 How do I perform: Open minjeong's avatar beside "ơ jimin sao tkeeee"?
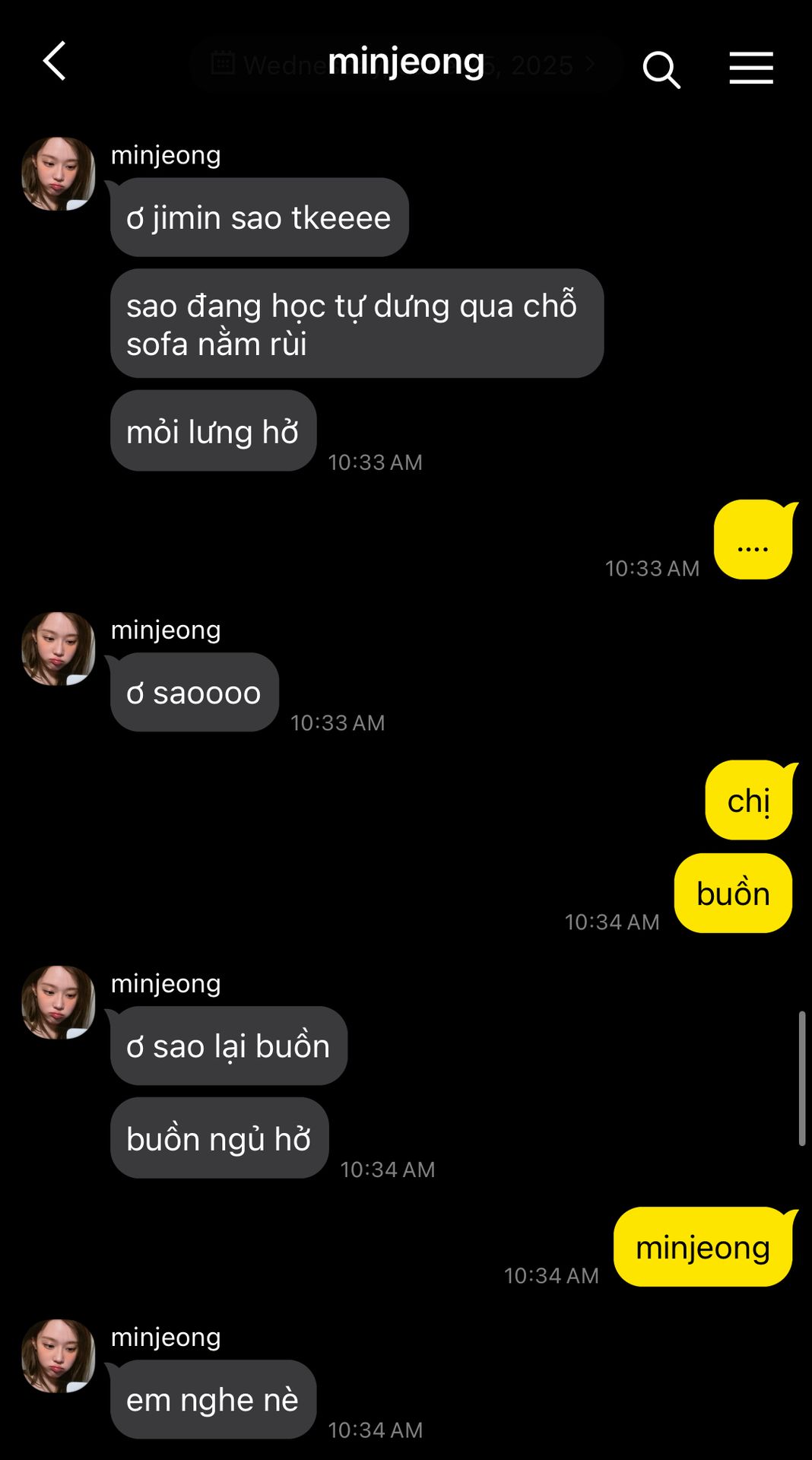pos(59,174)
